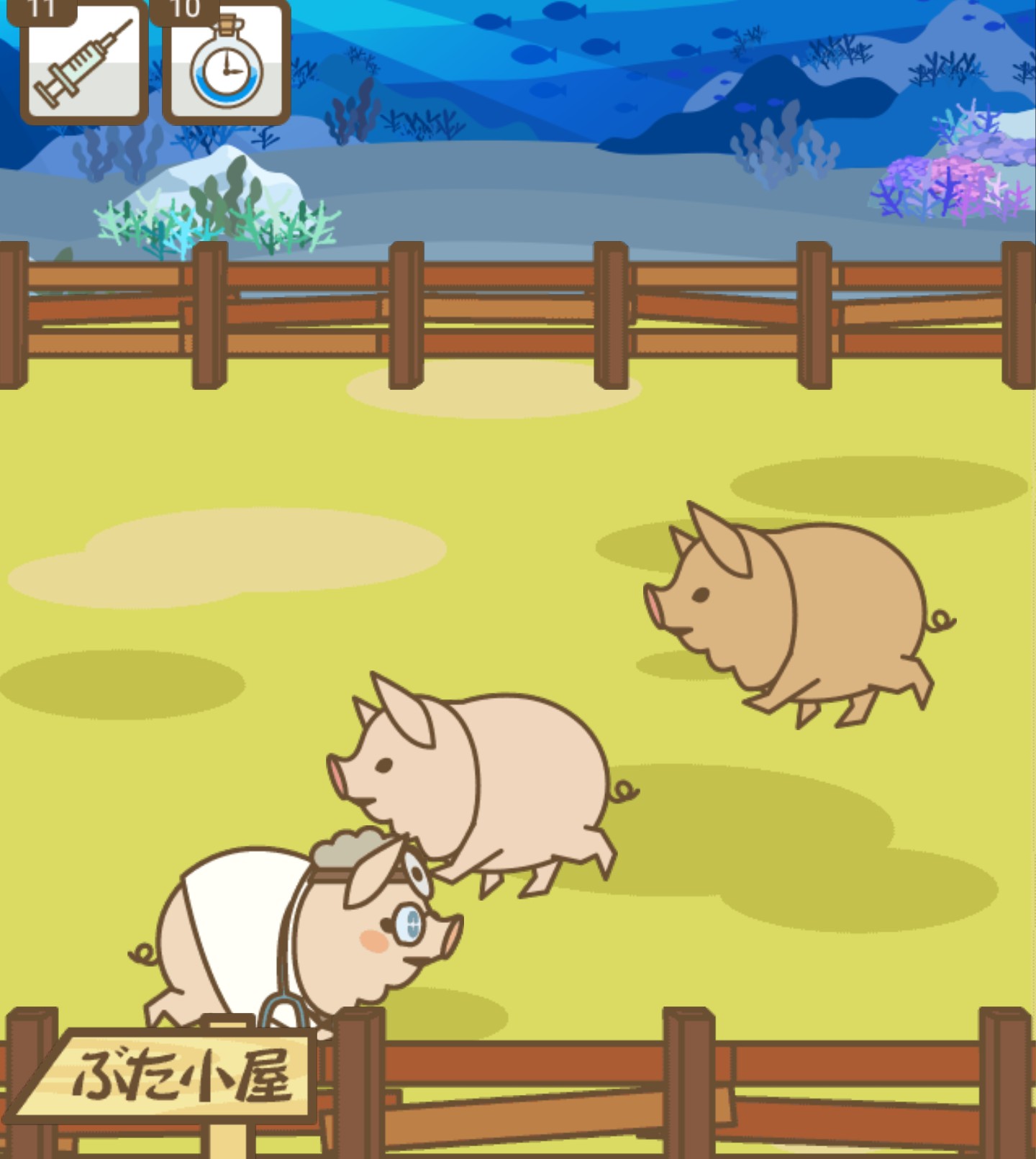The height and width of the screenshot is (1159, 1036).
Task: Use the time potion item
Action: pos(226,65)
